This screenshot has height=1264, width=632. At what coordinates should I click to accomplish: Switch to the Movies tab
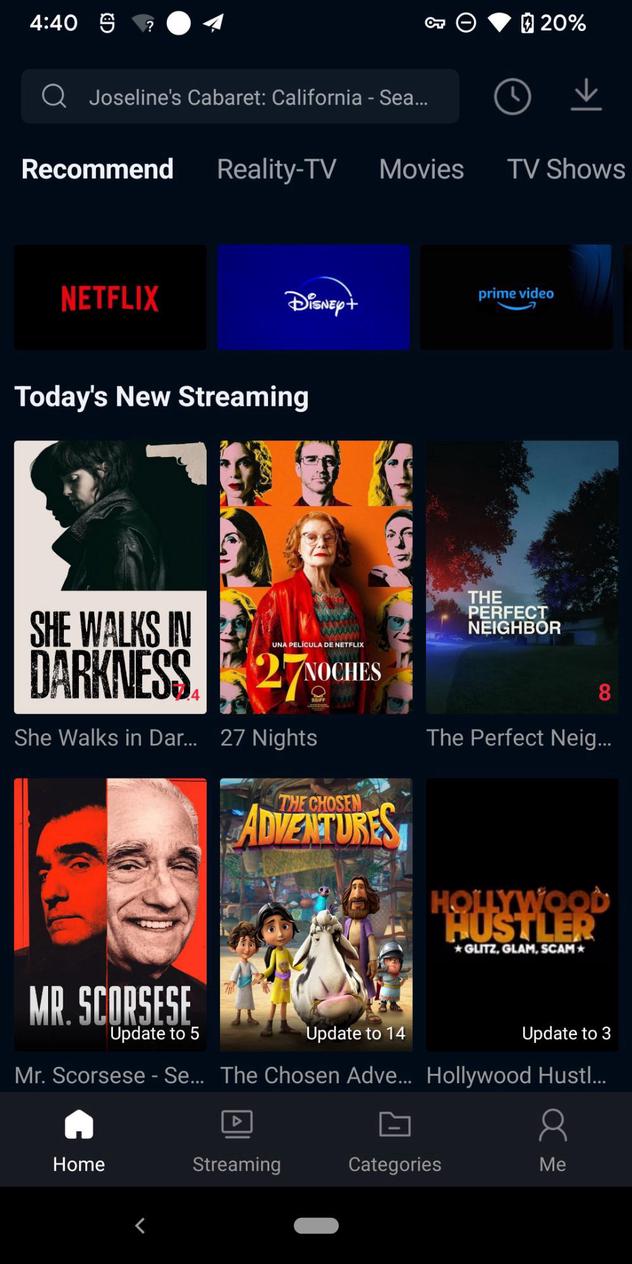(x=421, y=169)
